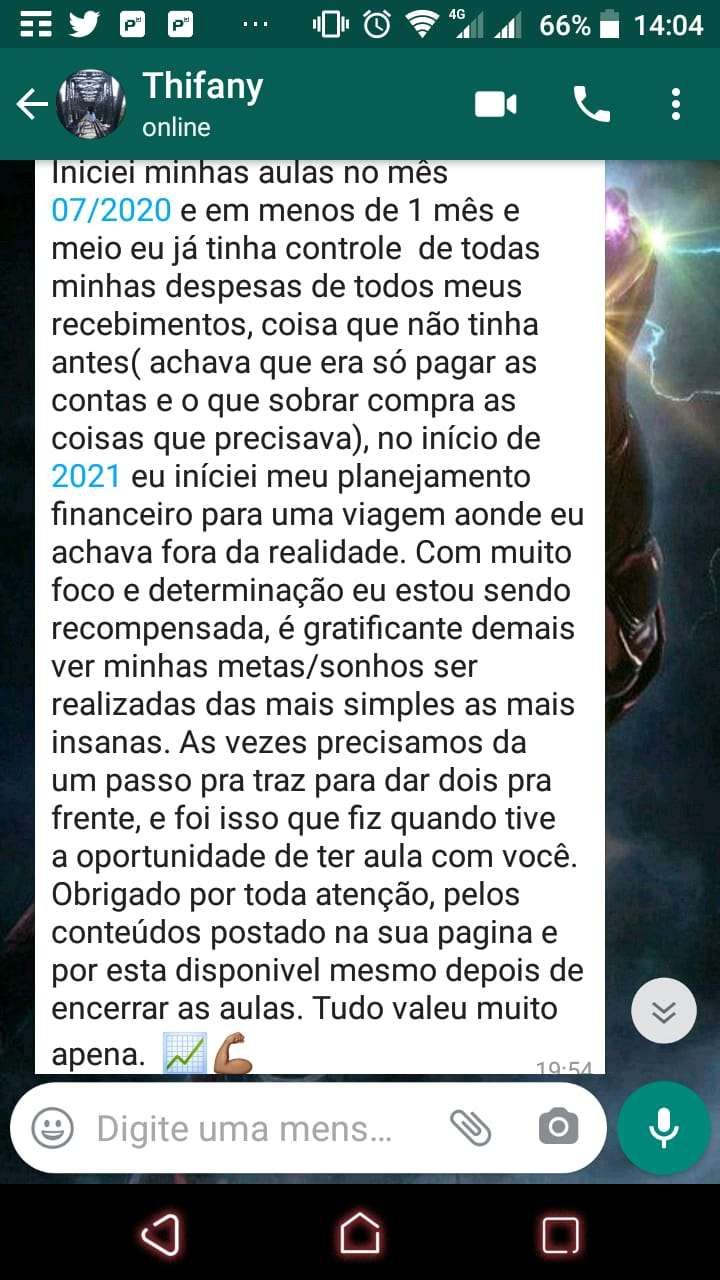Open the camera from message bar

click(x=558, y=1129)
